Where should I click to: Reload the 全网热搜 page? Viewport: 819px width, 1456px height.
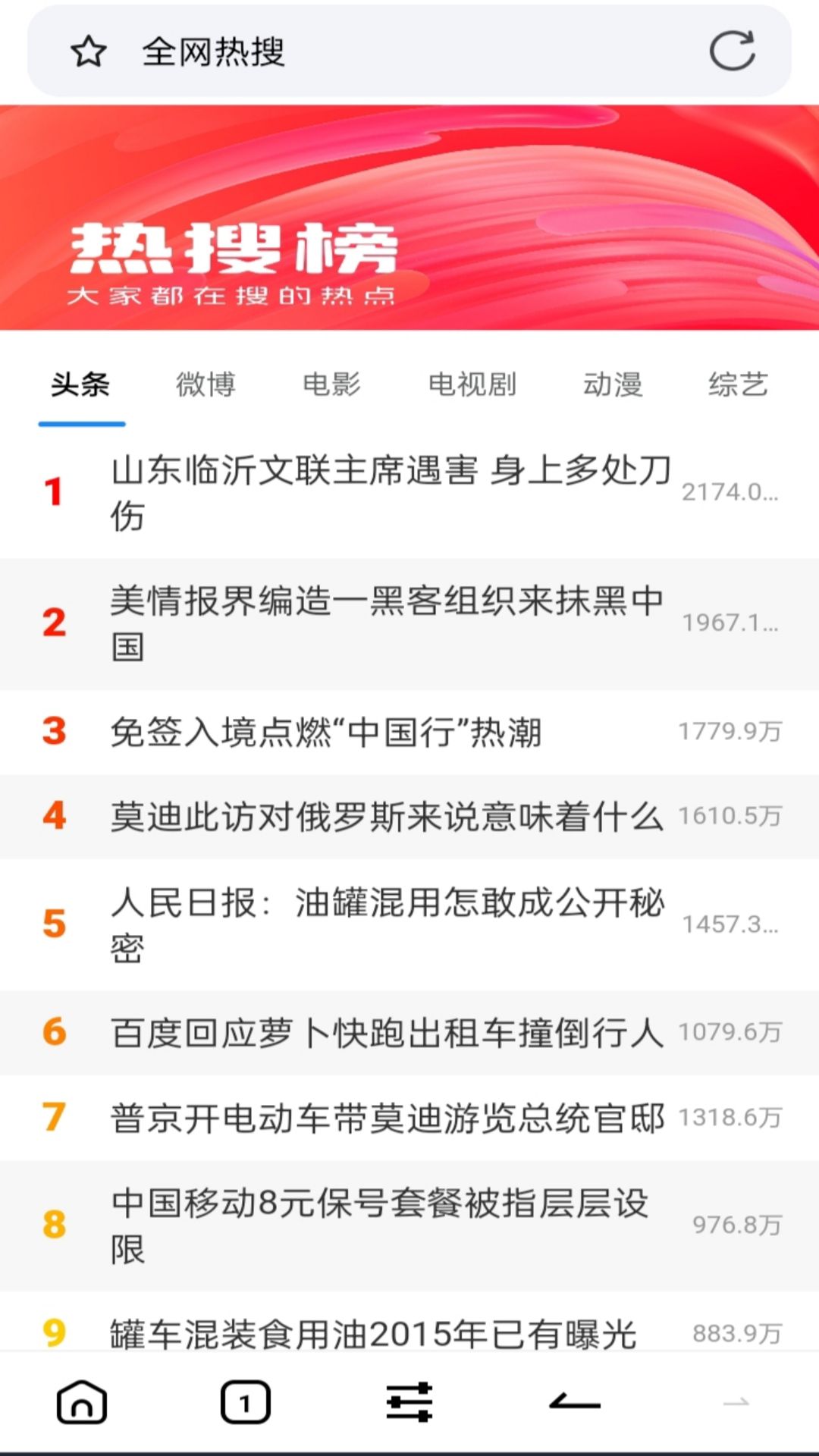(x=732, y=51)
